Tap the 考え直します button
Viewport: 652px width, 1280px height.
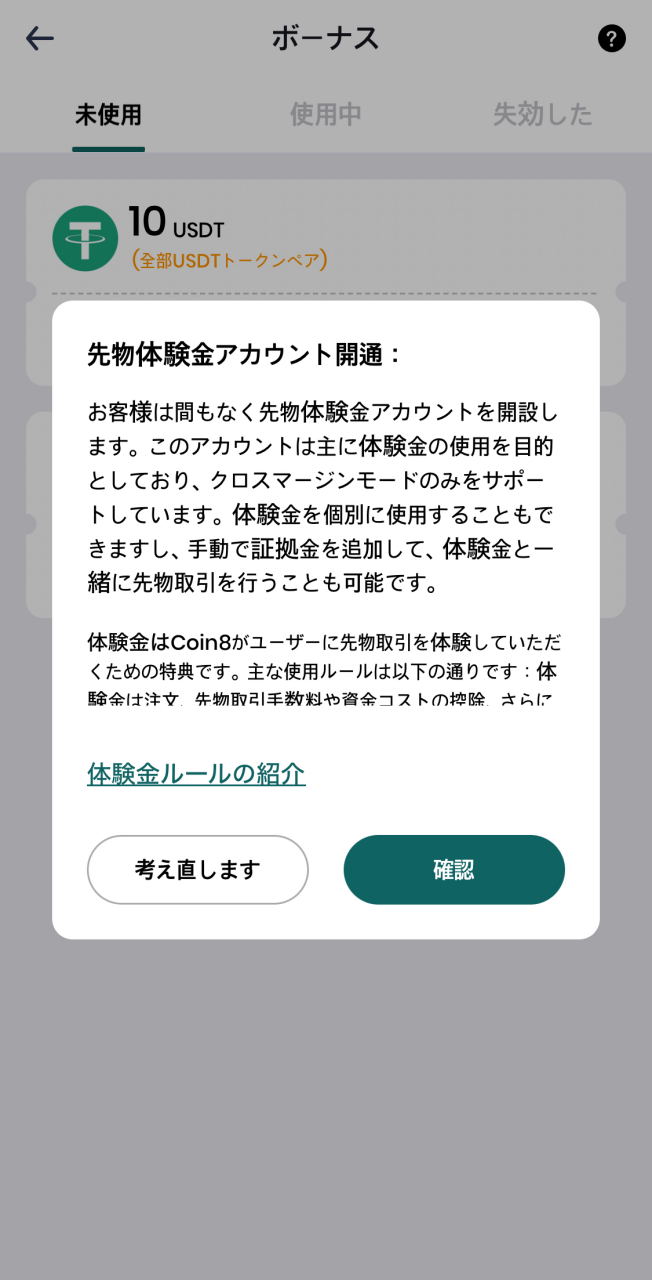pyautogui.click(x=198, y=870)
